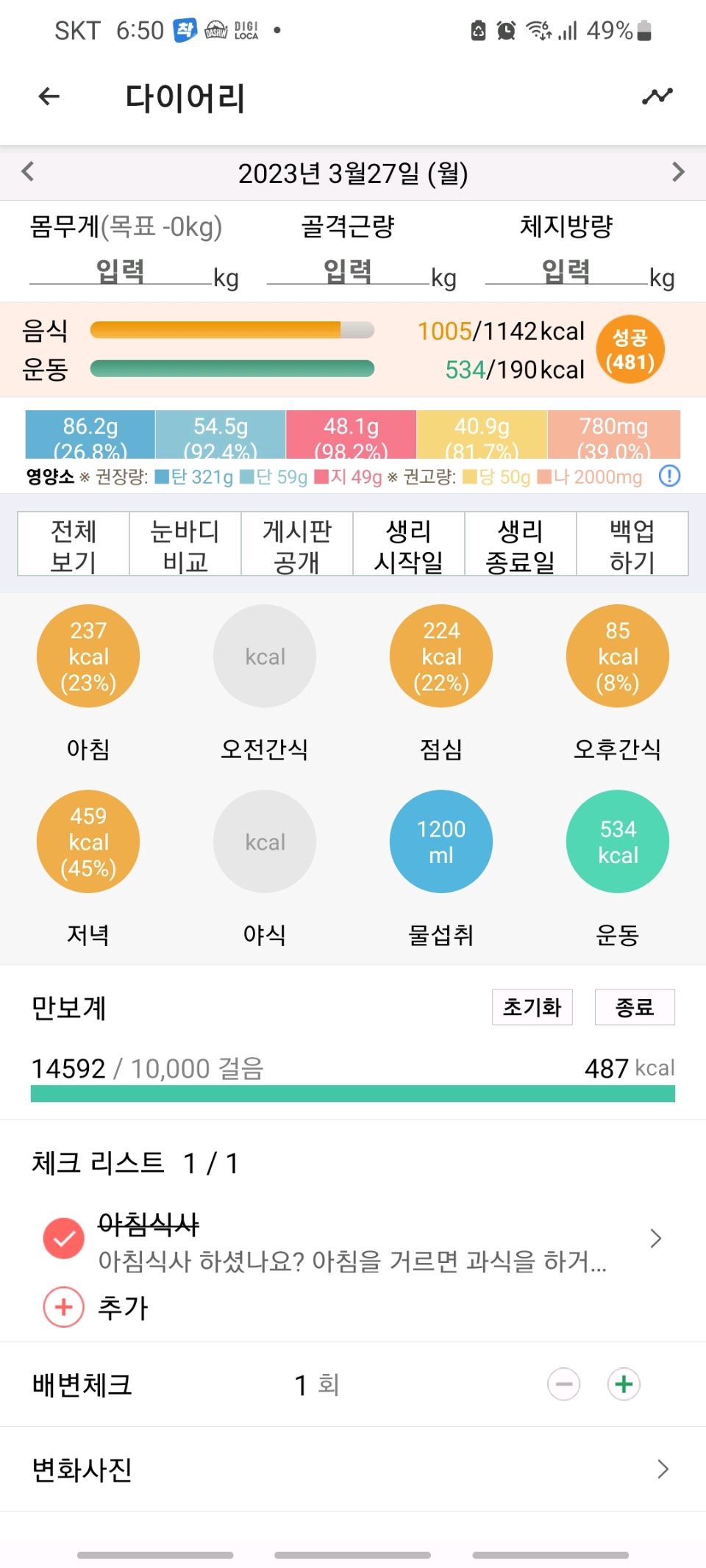Go to the next day
Screen dimensions: 706x1568
(678, 172)
